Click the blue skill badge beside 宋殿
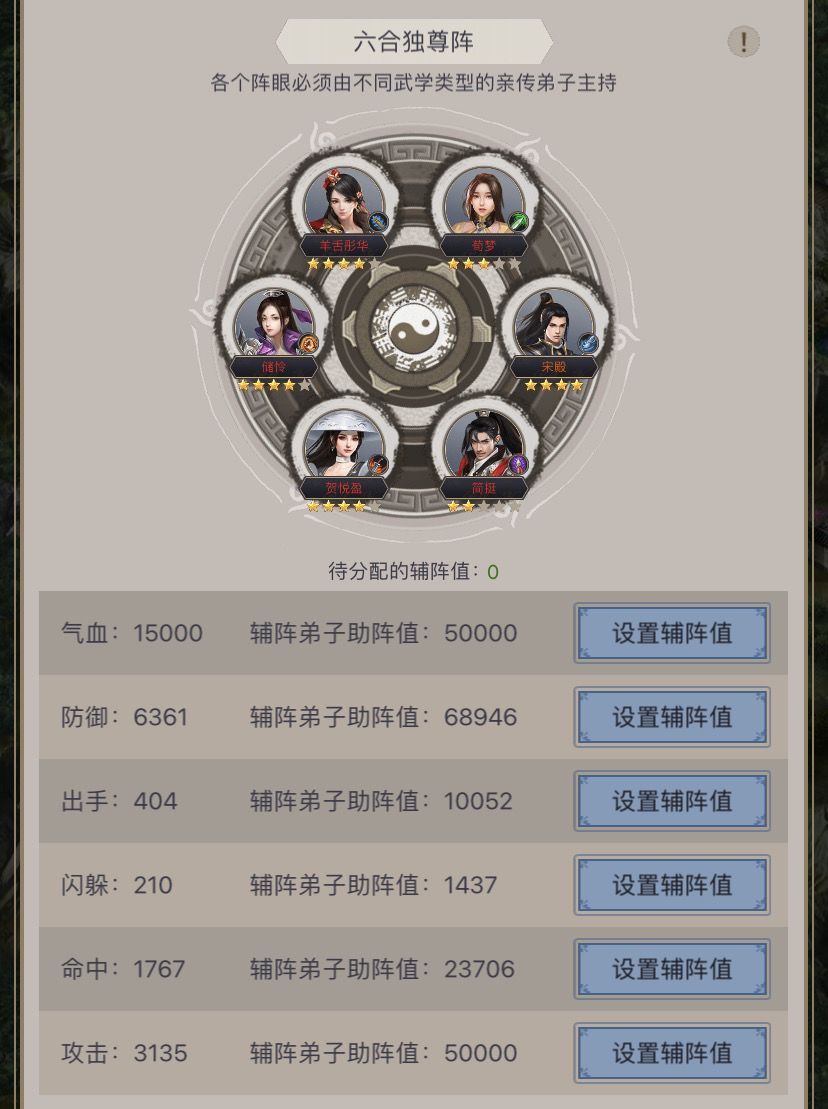The height and width of the screenshot is (1109, 828). point(588,341)
